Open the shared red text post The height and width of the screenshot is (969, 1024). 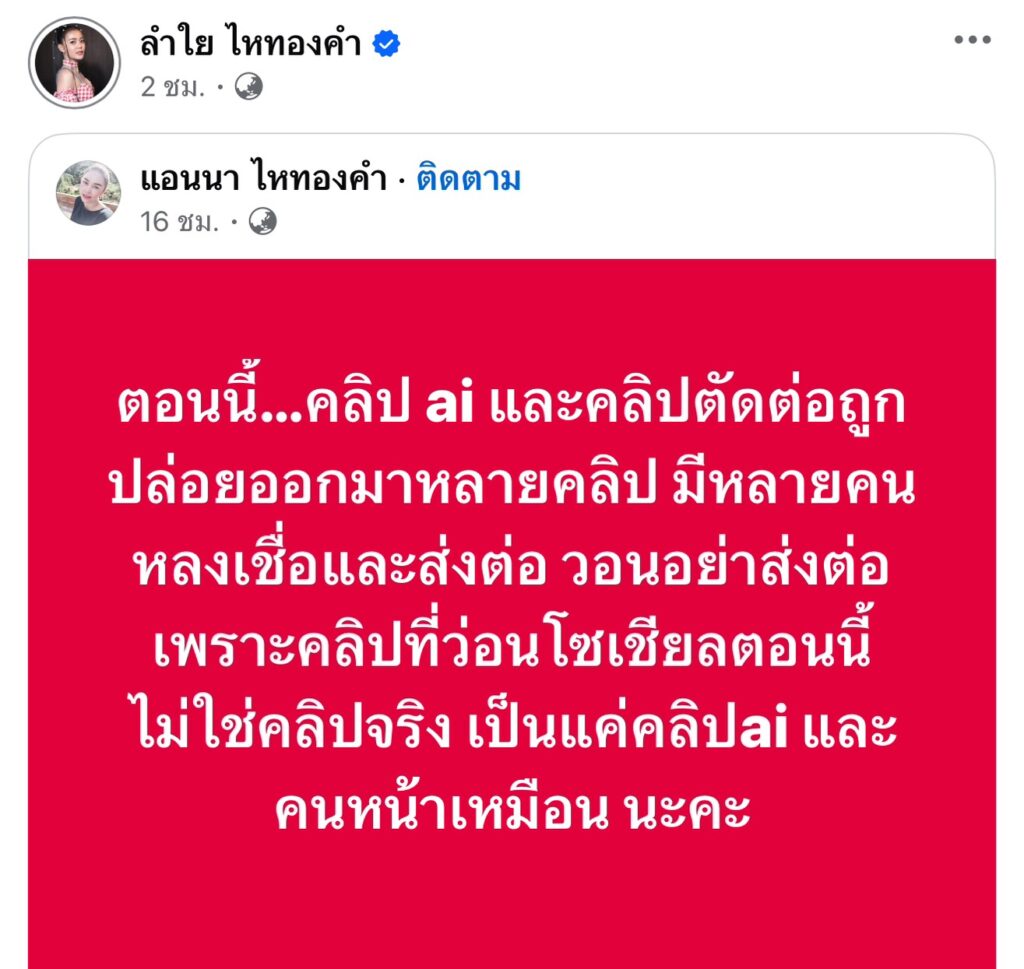pos(511,610)
